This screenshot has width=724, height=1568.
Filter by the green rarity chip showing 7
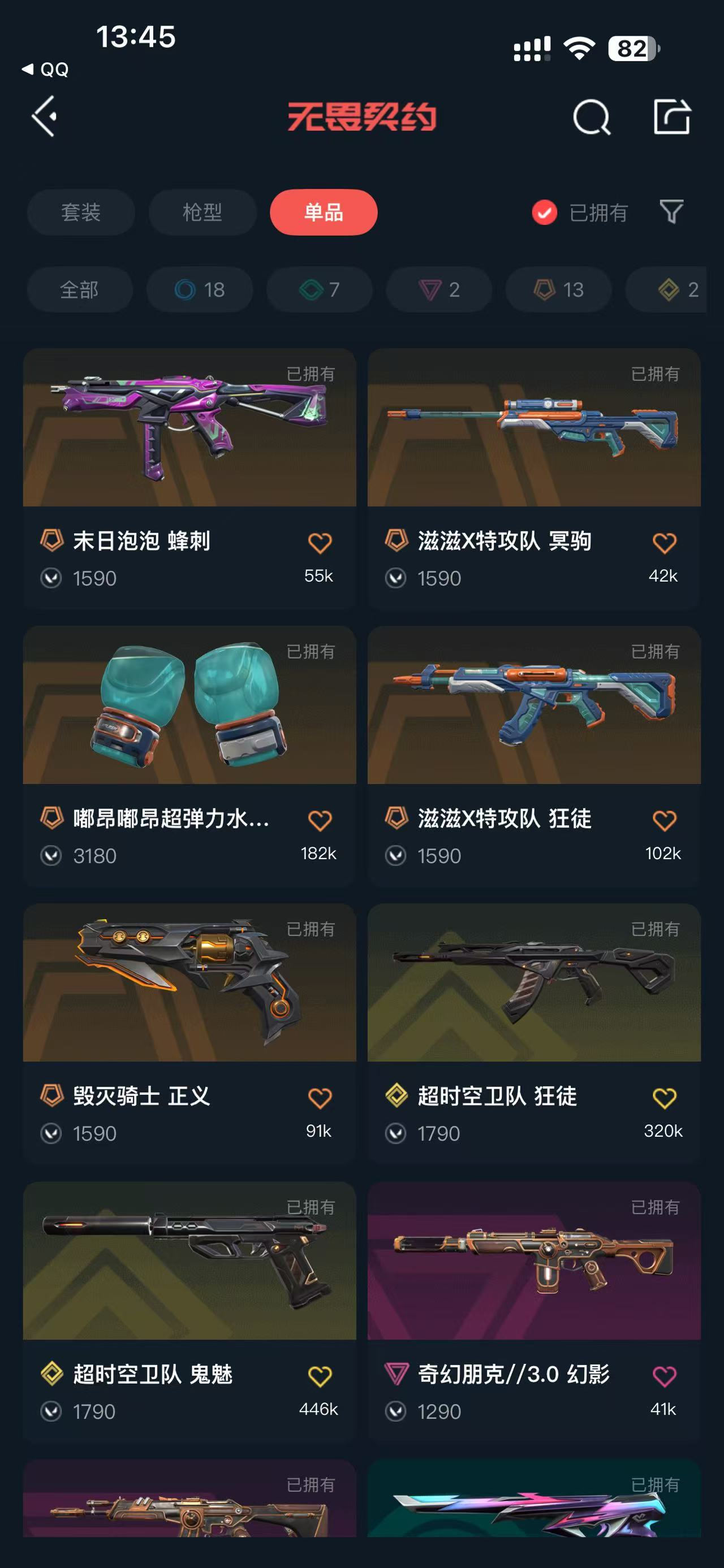click(319, 290)
